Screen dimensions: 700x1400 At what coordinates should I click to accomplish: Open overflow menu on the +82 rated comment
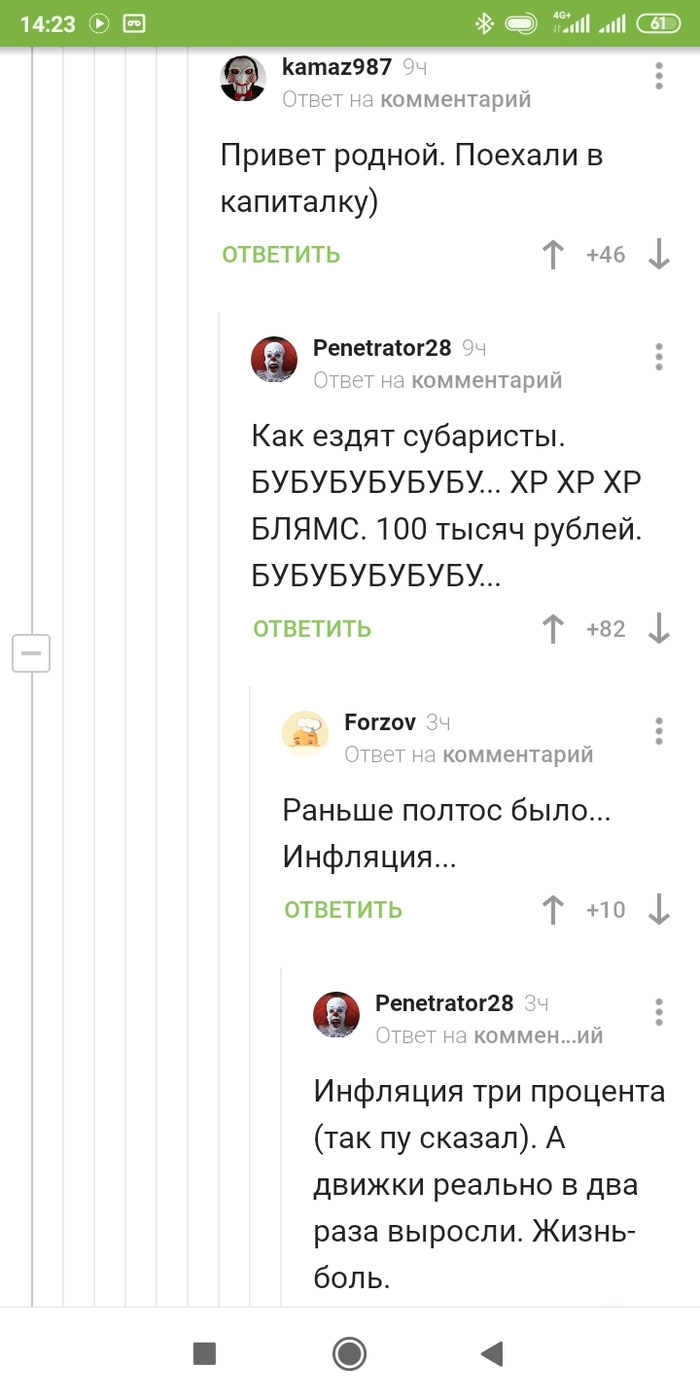click(658, 357)
